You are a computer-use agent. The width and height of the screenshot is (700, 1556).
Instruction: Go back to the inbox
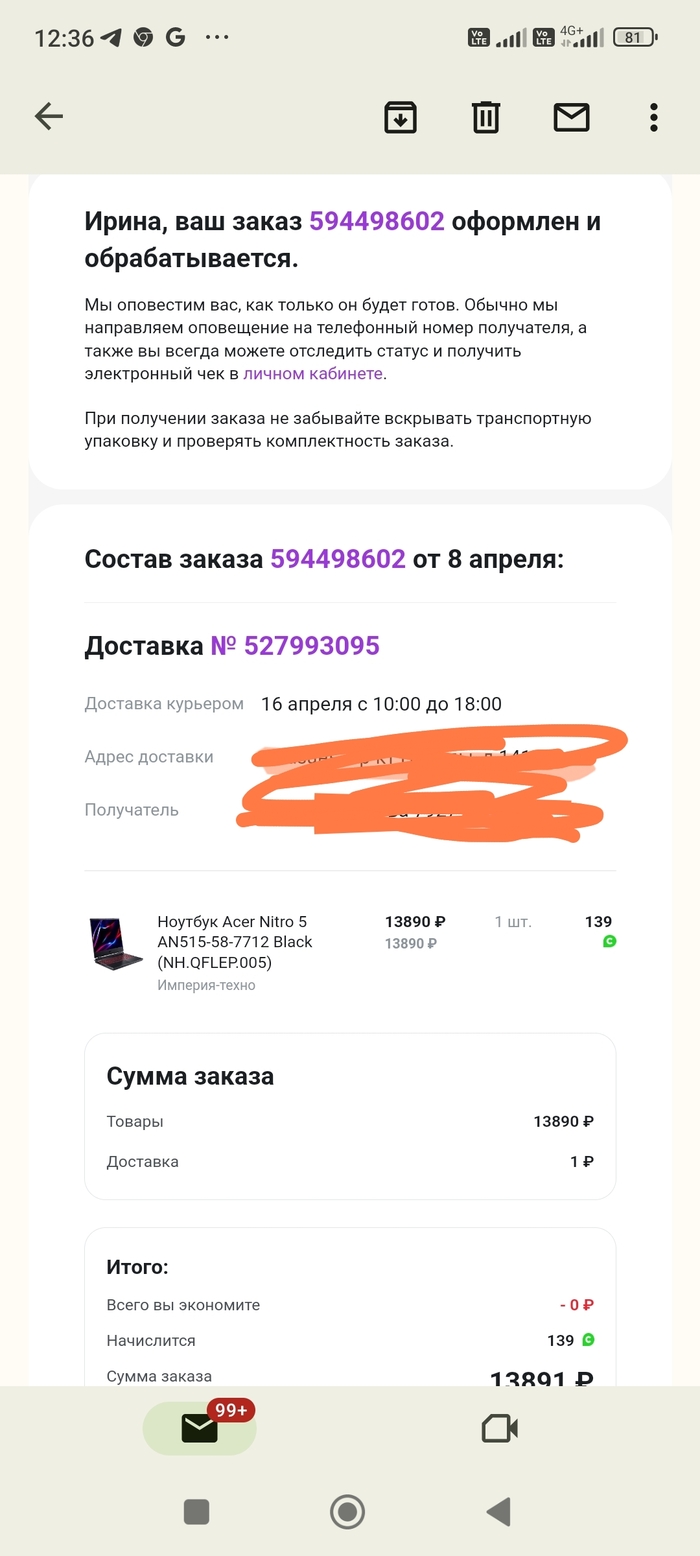coord(49,117)
